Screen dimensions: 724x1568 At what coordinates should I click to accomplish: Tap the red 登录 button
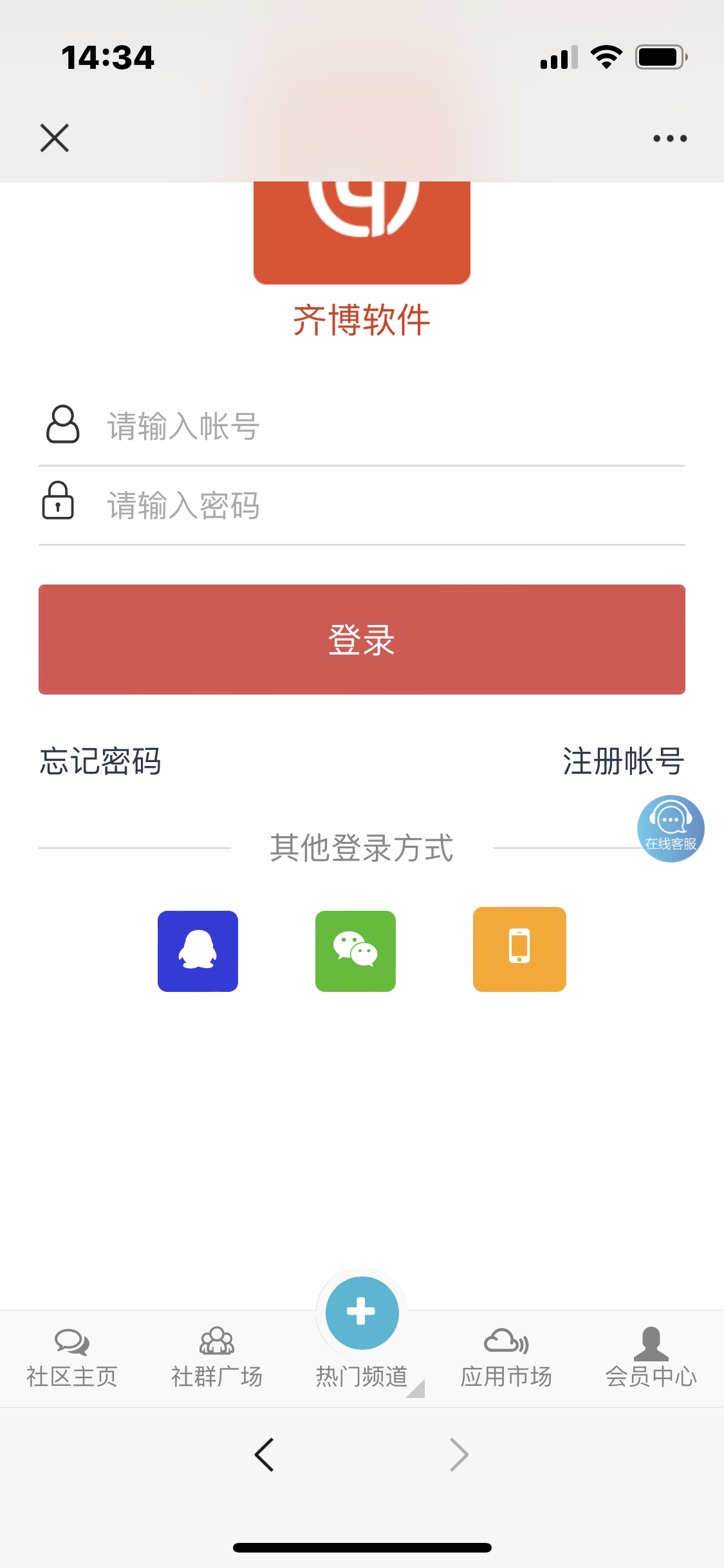tap(362, 639)
